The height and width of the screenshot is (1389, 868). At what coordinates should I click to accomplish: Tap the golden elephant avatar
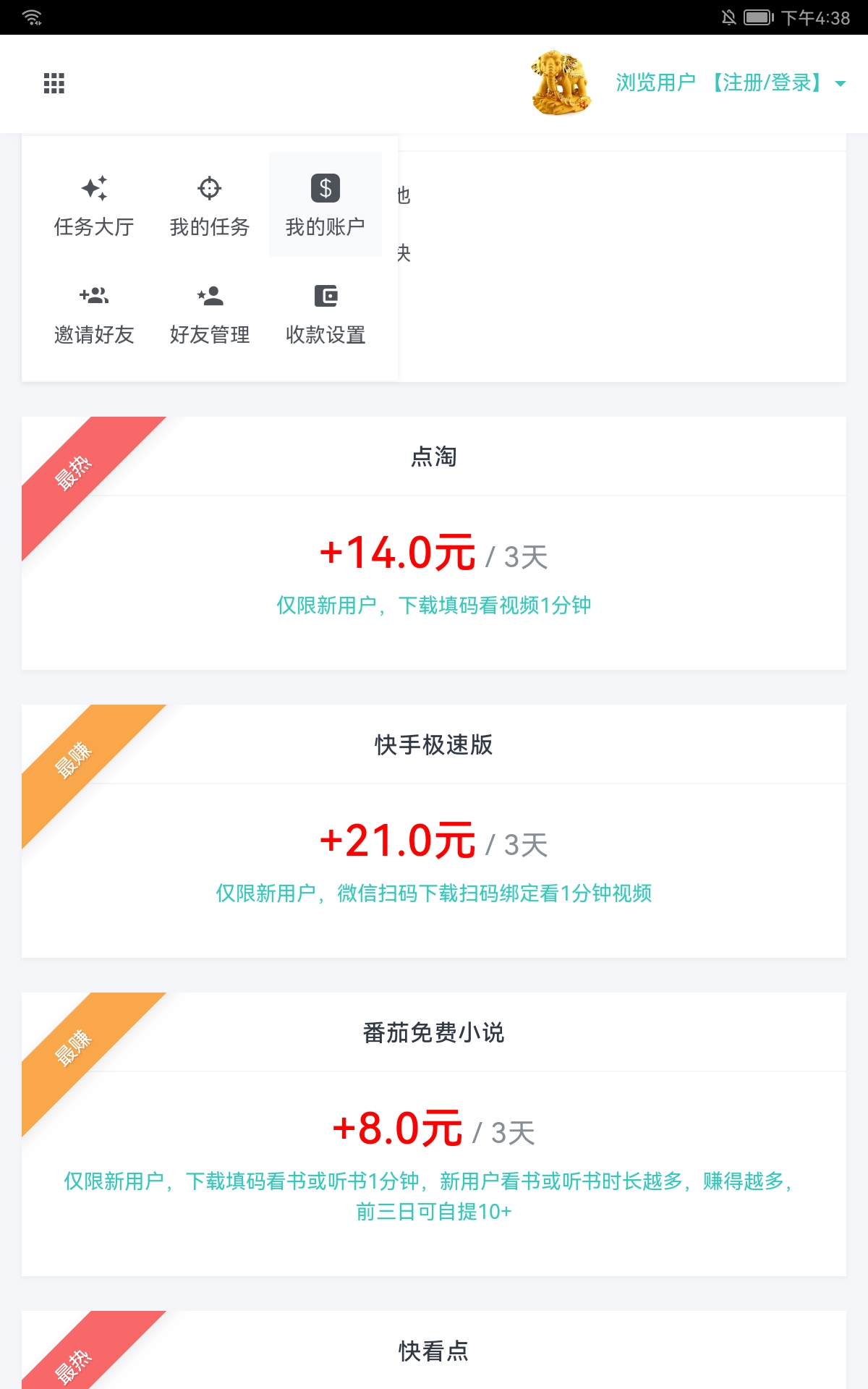pos(561,83)
